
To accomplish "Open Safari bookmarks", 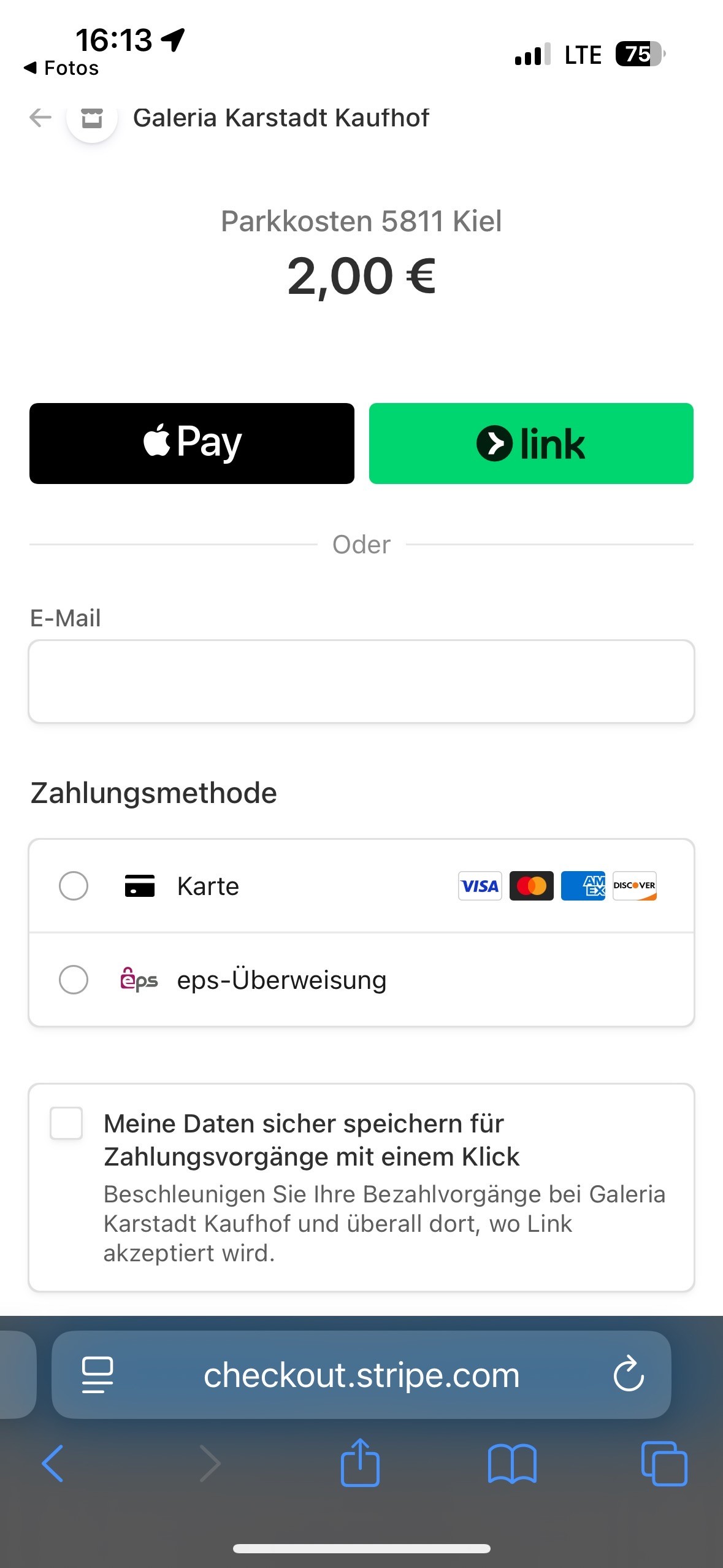I will [512, 1464].
